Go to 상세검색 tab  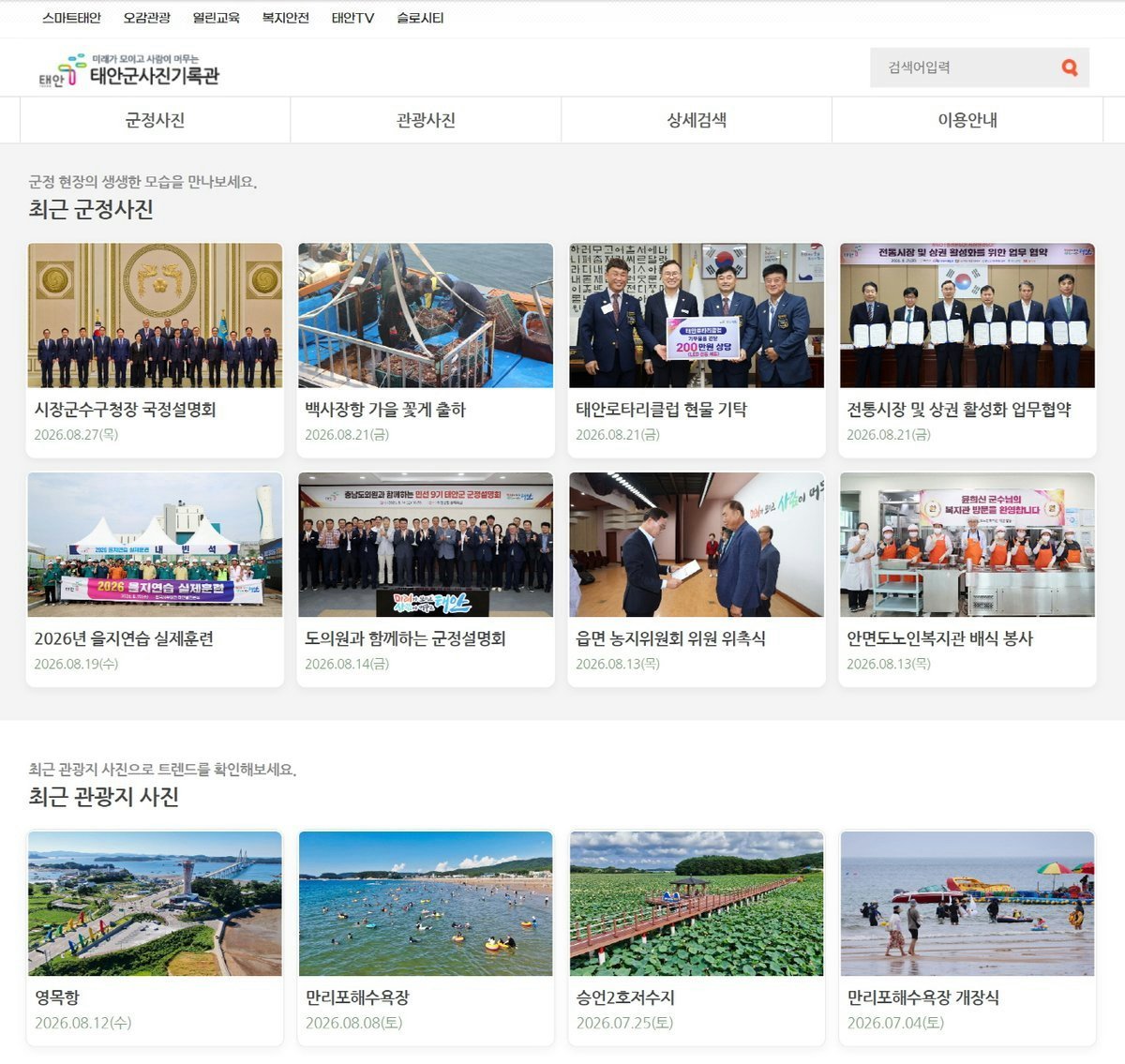(x=697, y=120)
